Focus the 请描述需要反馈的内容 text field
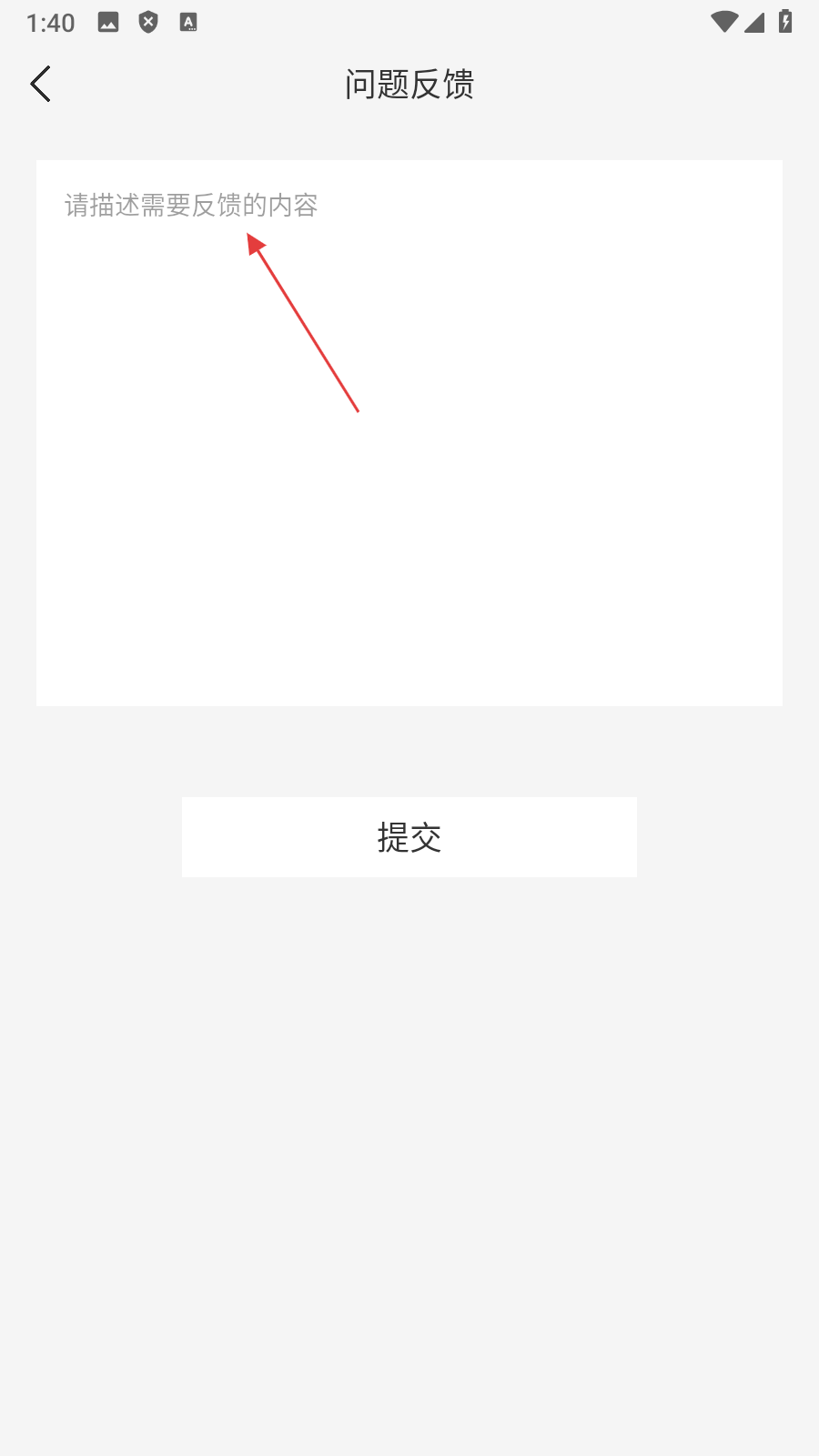 409,432
